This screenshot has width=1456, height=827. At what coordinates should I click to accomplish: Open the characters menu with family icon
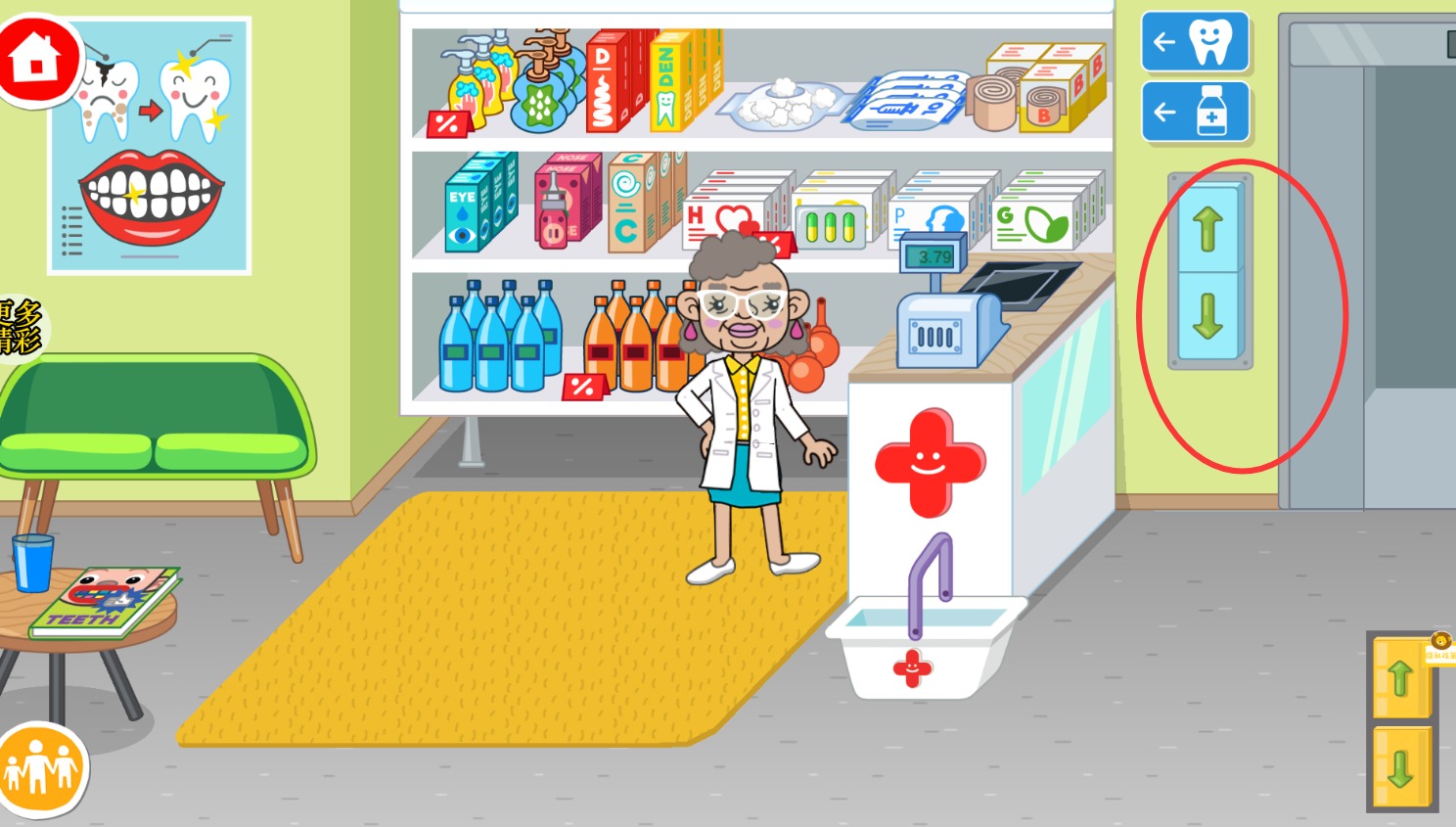(41, 770)
